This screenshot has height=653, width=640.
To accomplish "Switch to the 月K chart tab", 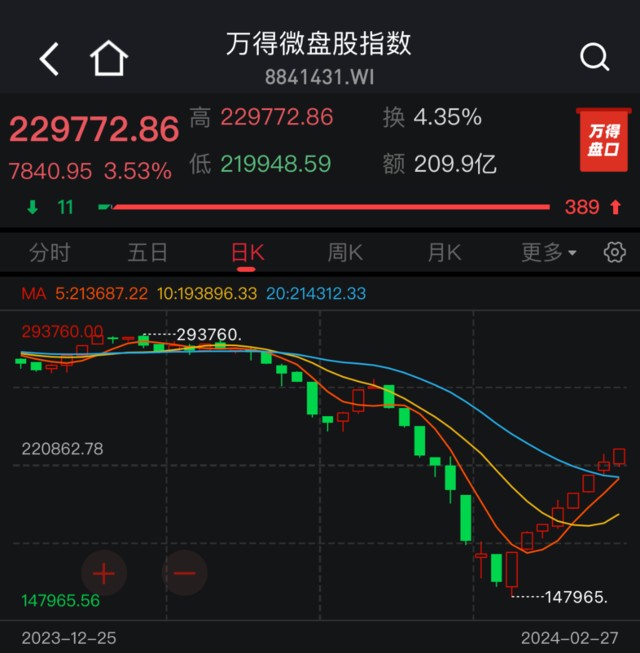I will pyautogui.click(x=444, y=253).
